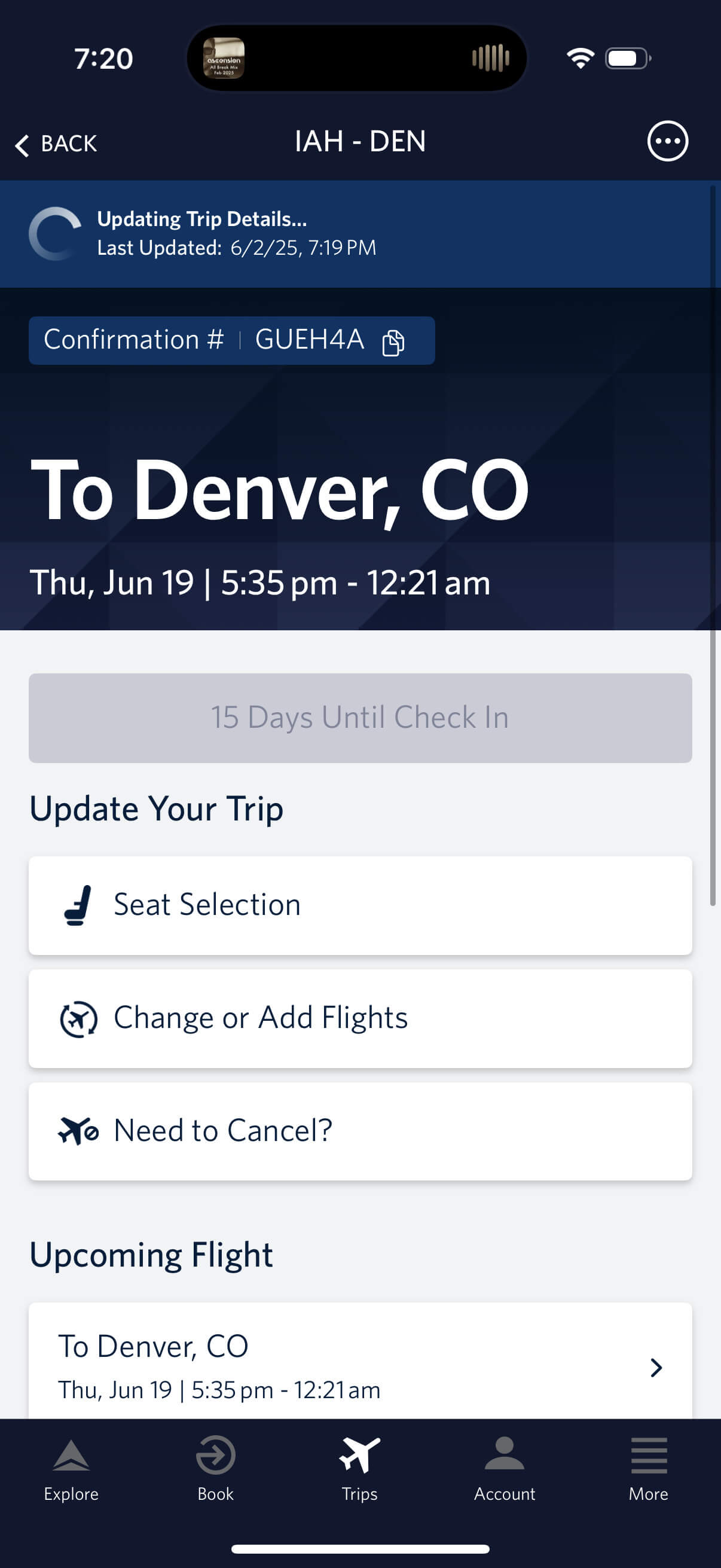Expand the upcoming Denver flight via chevron
The width and height of the screenshot is (721, 1568).
click(x=656, y=1368)
